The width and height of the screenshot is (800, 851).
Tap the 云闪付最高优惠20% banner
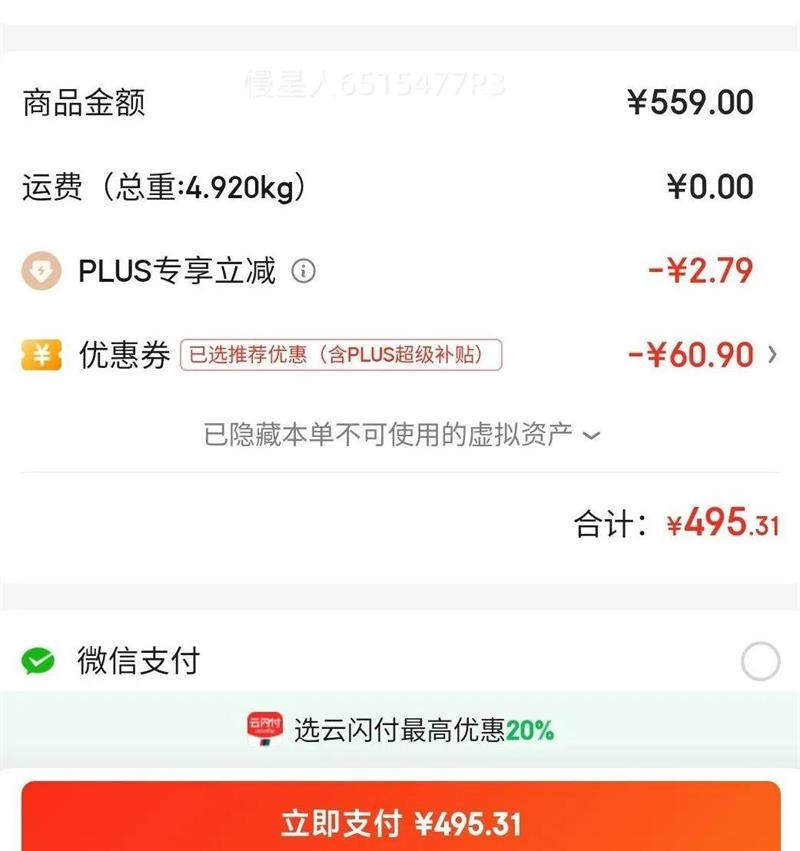click(400, 729)
